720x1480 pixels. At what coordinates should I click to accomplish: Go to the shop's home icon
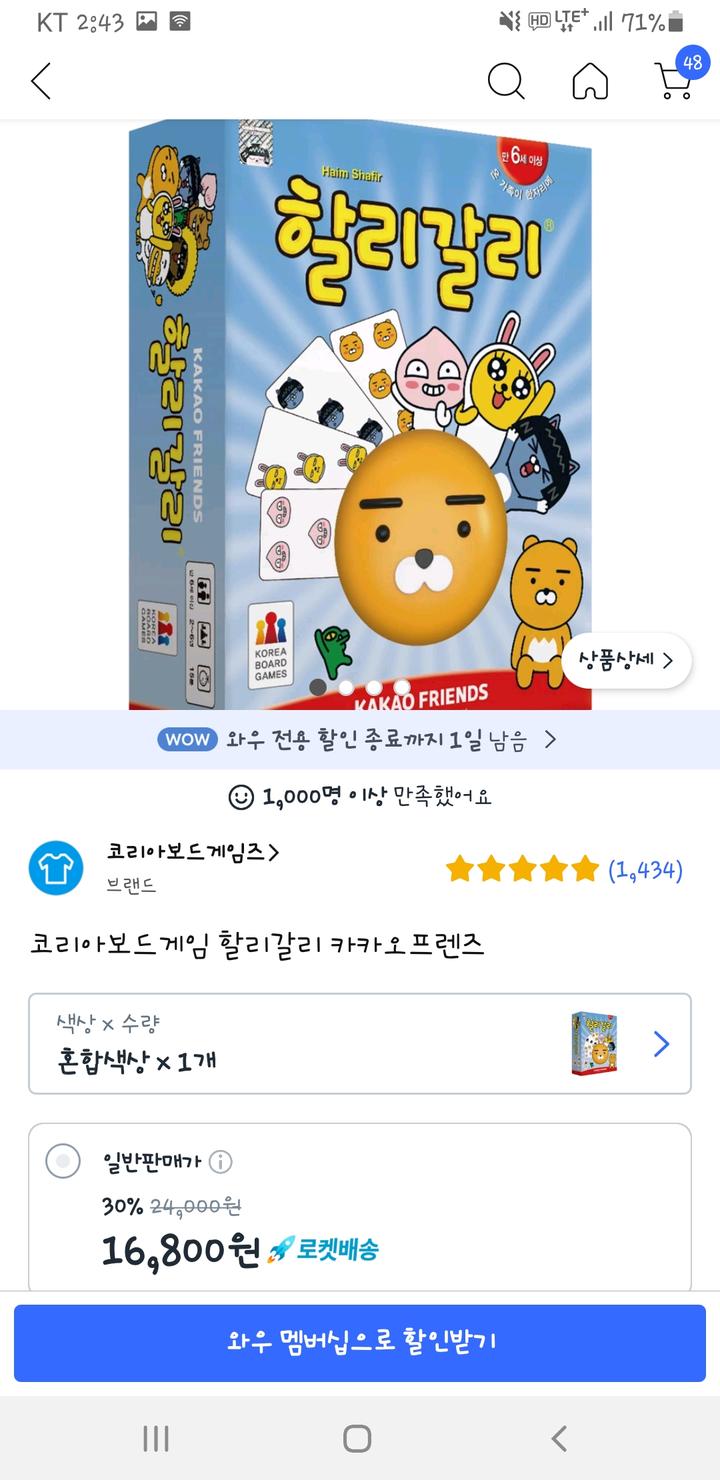pyautogui.click(x=590, y=81)
